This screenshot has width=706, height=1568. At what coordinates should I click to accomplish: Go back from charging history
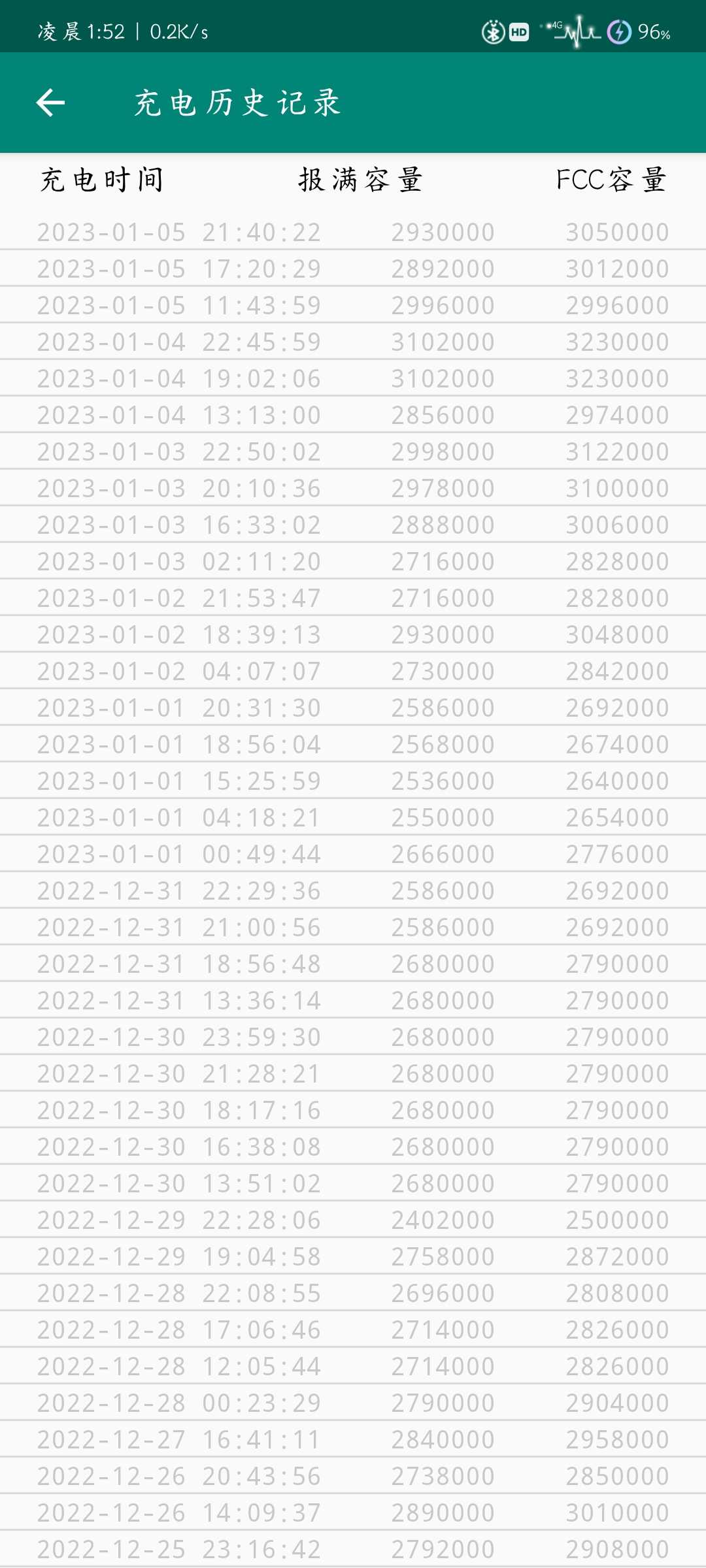50,103
